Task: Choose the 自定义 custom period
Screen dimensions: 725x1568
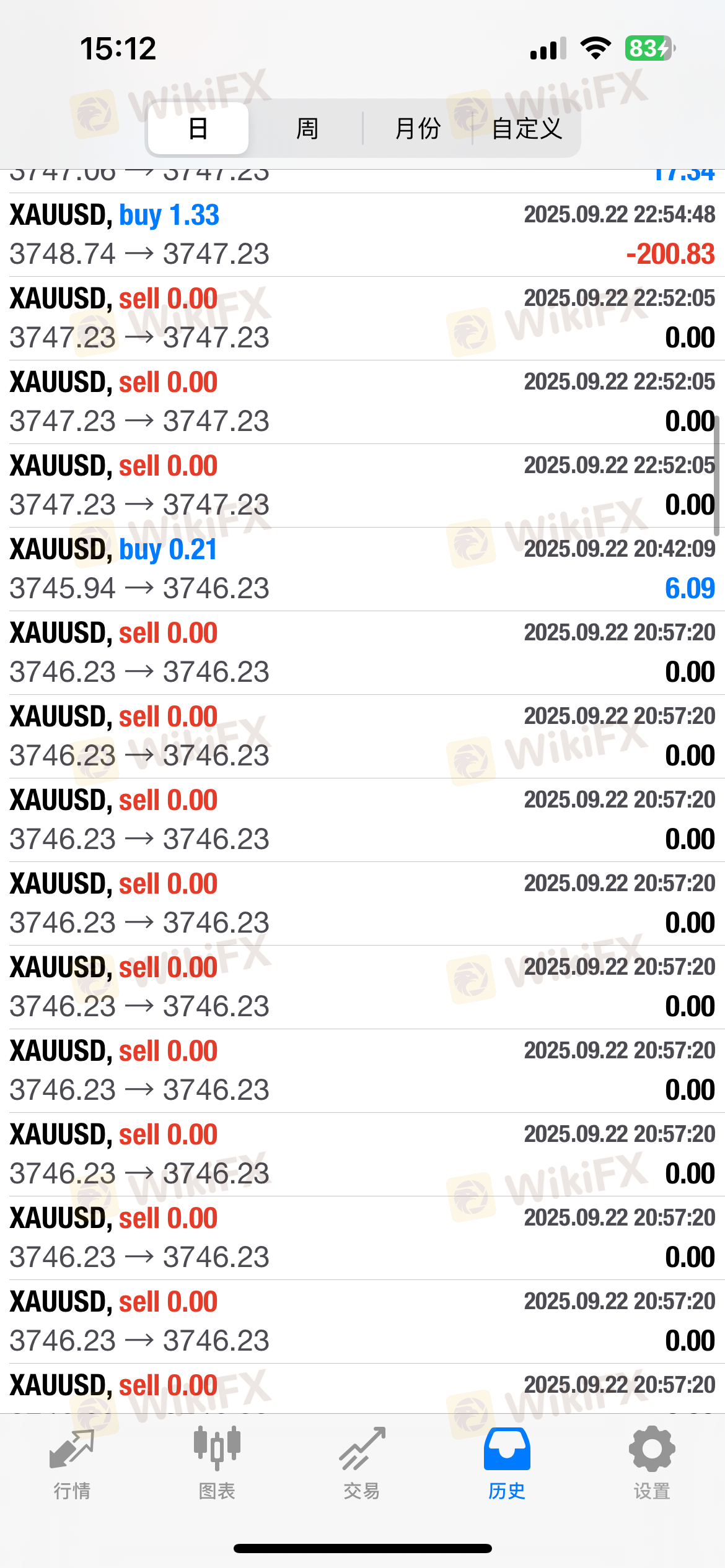Action: pyautogui.click(x=527, y=129)
